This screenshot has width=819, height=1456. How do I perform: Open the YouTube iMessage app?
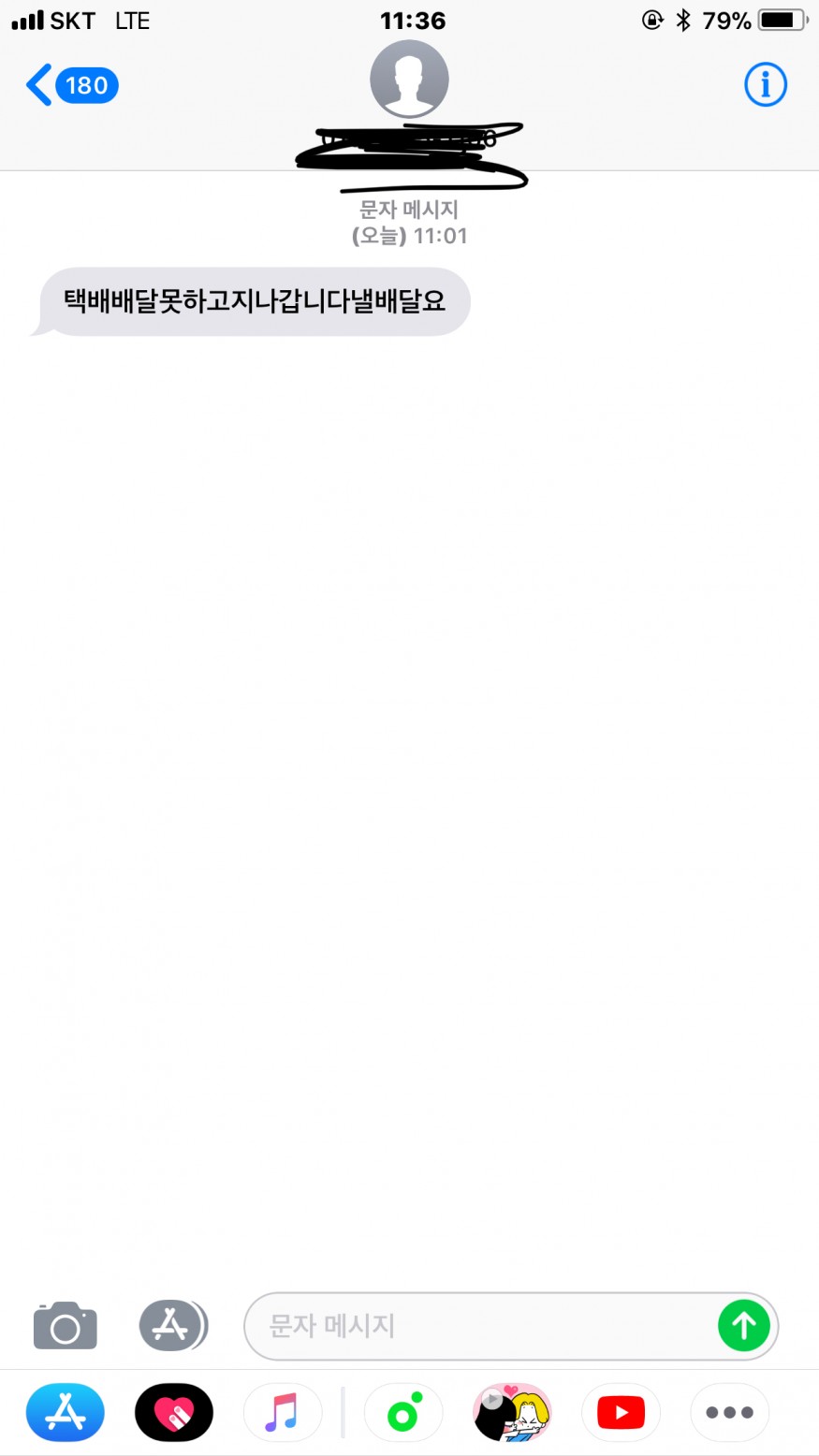tap(621, 1412)
